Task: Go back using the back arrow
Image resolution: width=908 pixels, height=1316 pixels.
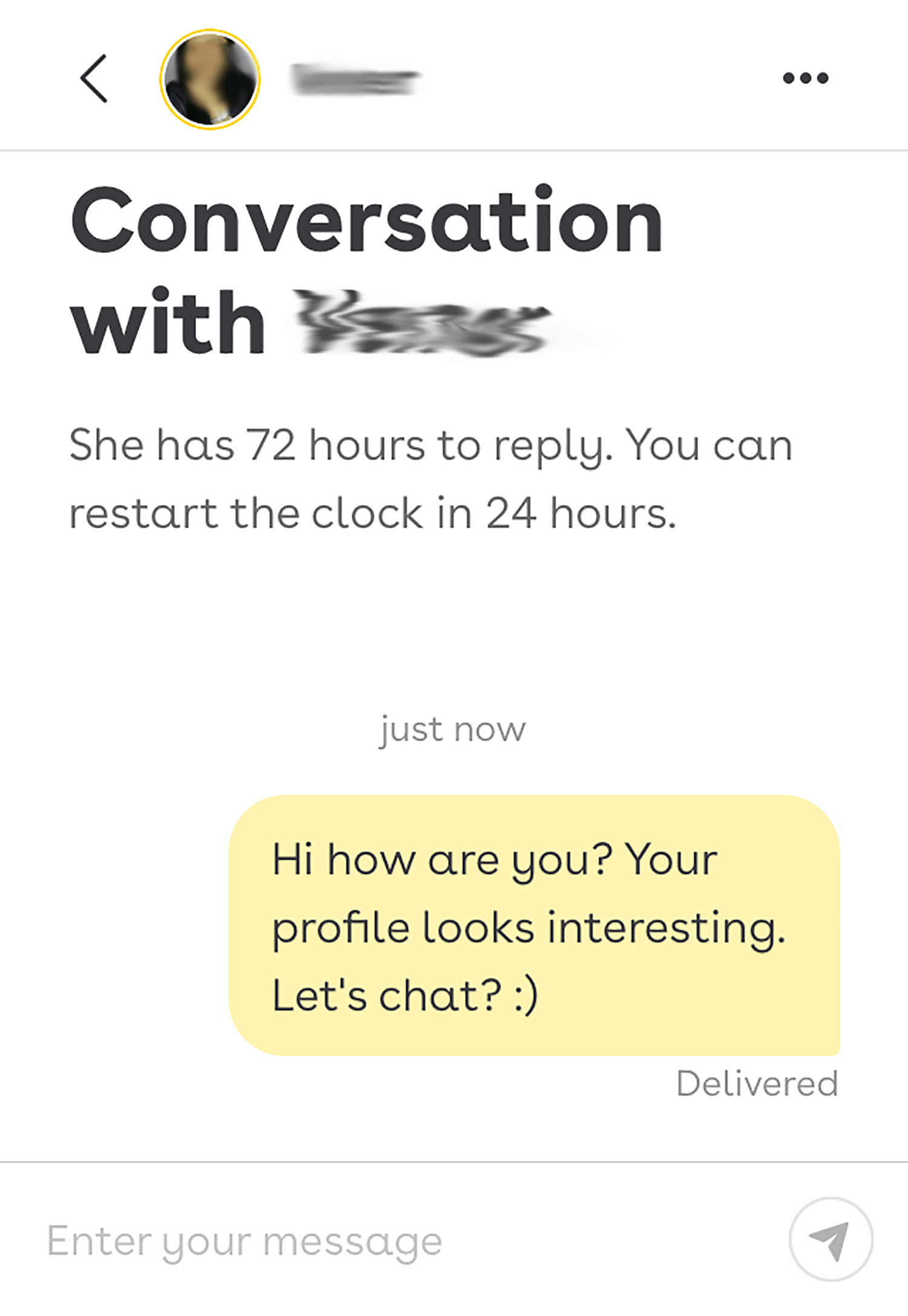Action: [x=94, y=79]
